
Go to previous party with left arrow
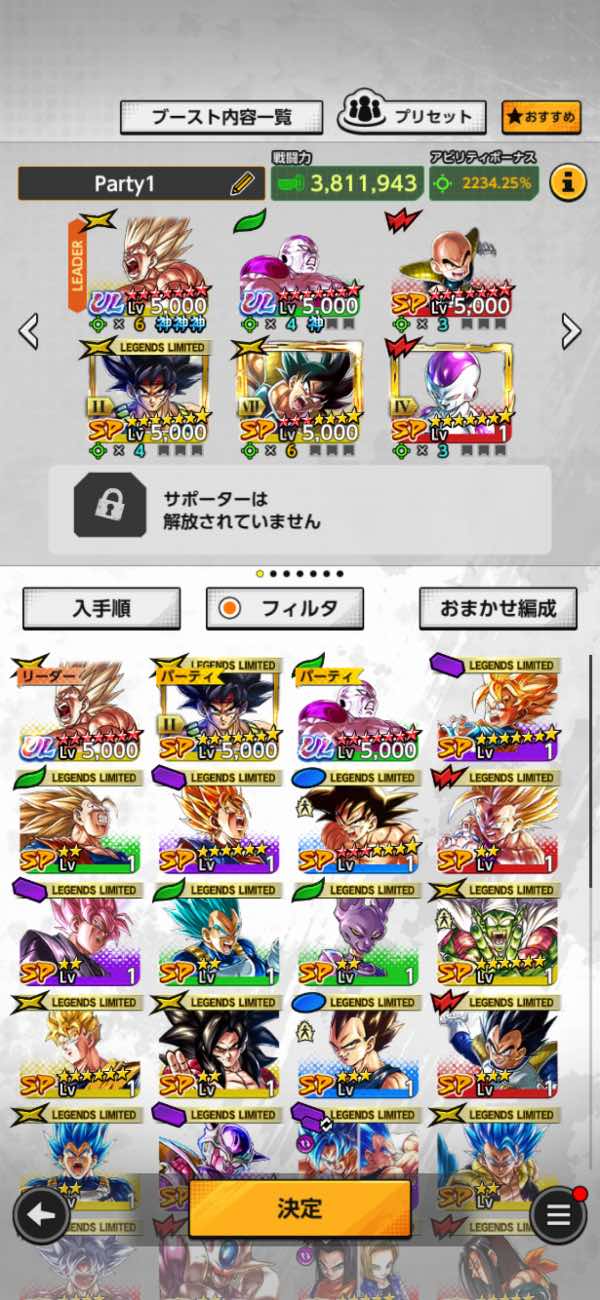click(x=29, y=331)
